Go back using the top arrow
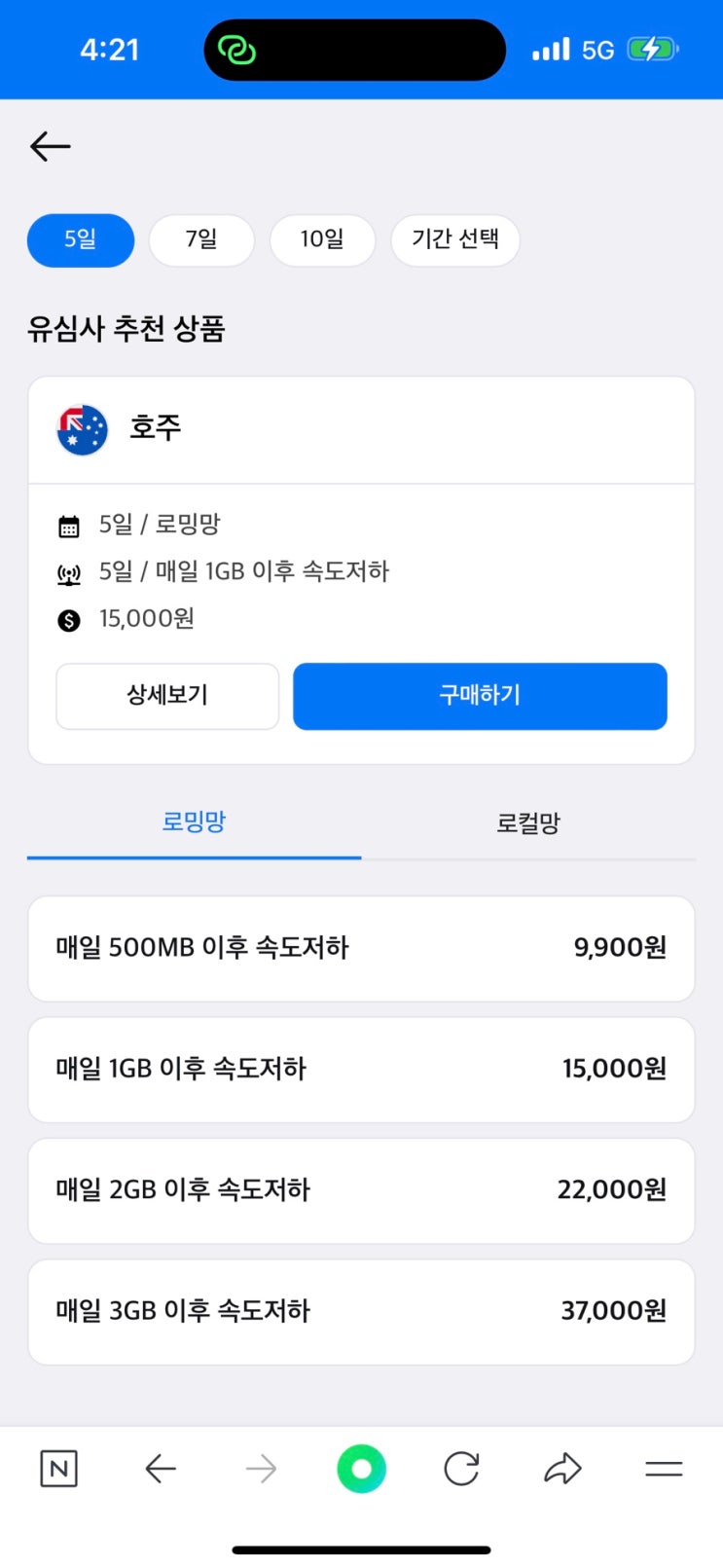The height and width of the screenshot is (1568, 723). (x=51, y=147)
